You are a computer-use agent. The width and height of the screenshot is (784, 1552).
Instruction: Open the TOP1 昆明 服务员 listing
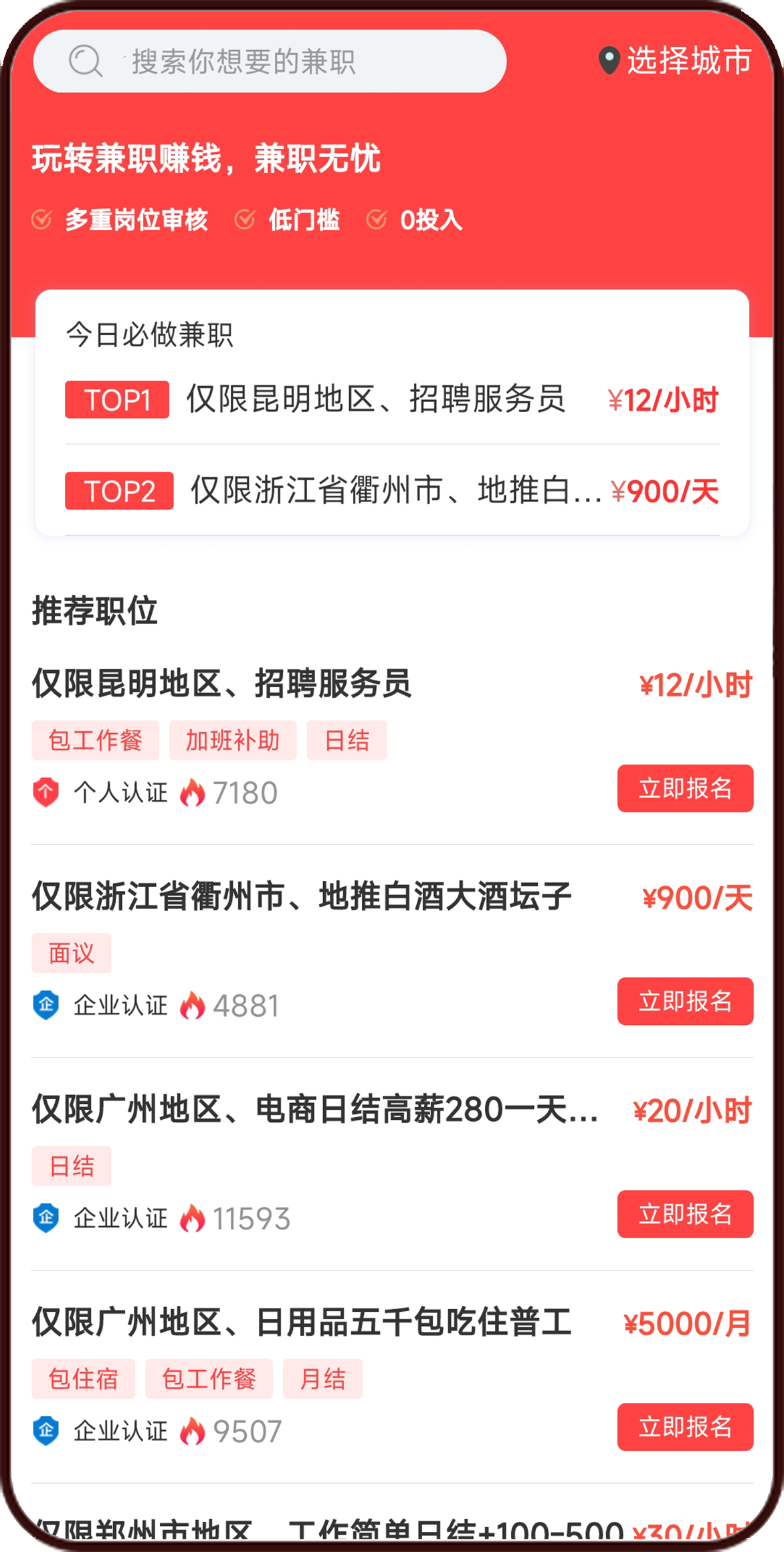tap(392, 399)
